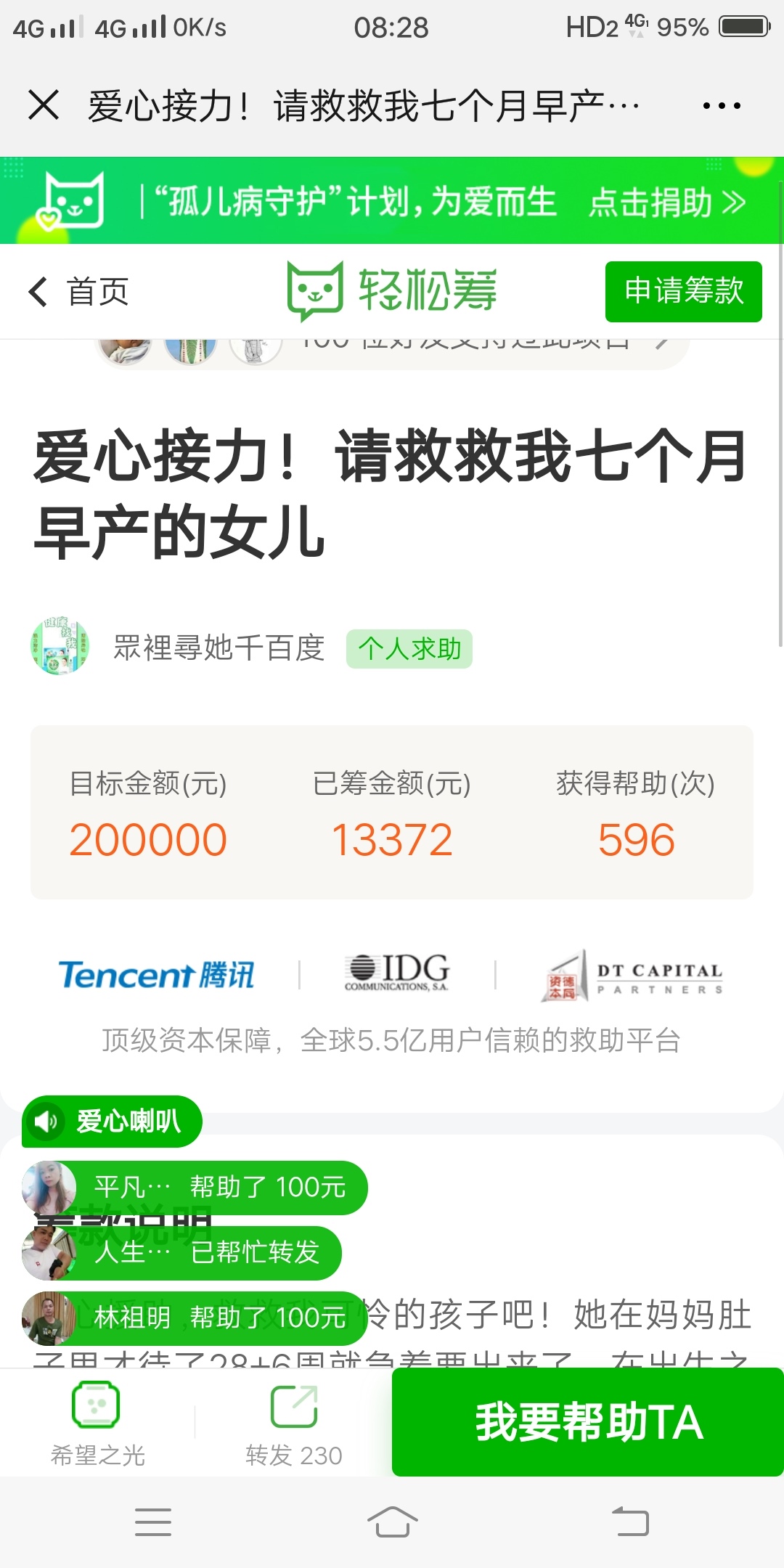Share via 转发 230
This screenshot has height=1568, width=784.
(x=293, y=1423)
